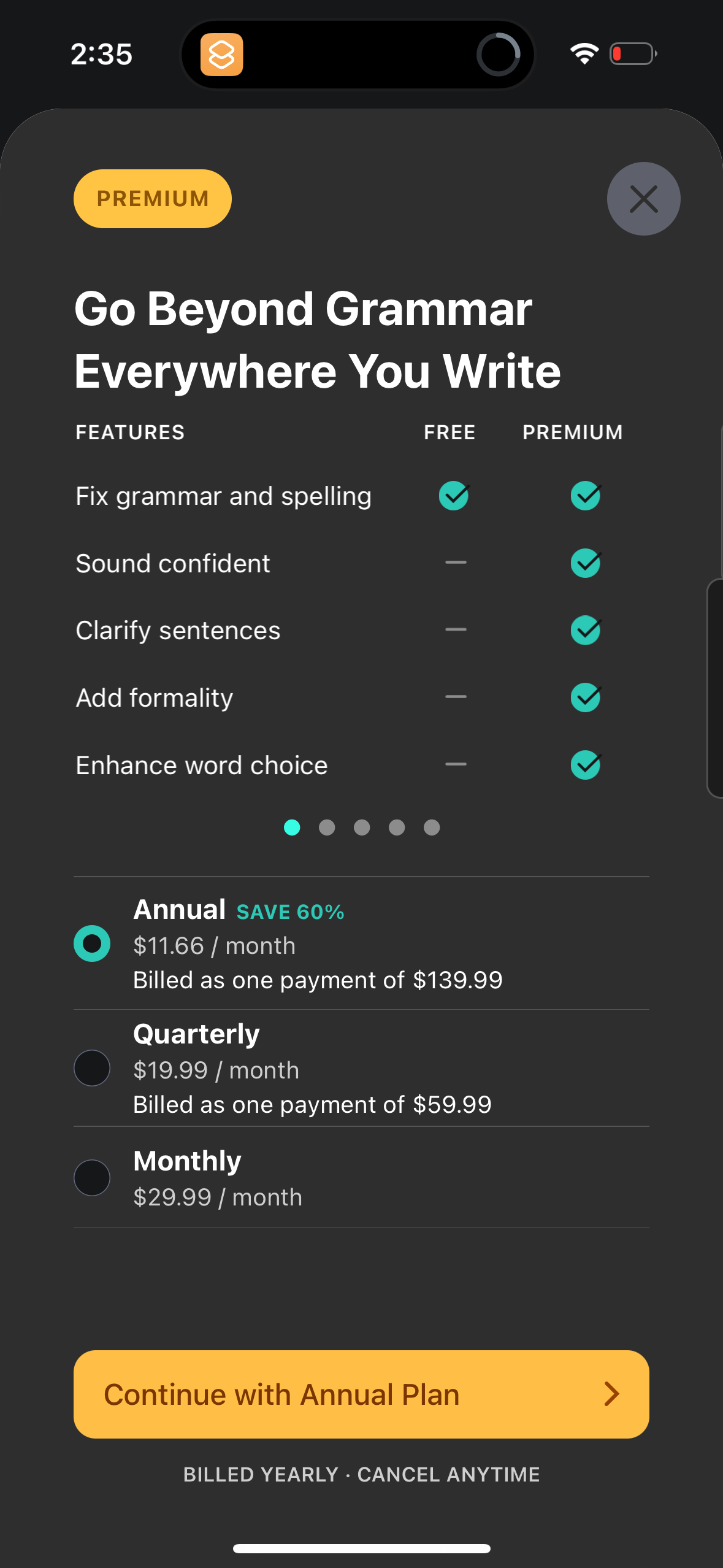Tap the Premium checkmark for Add formality

585,698
